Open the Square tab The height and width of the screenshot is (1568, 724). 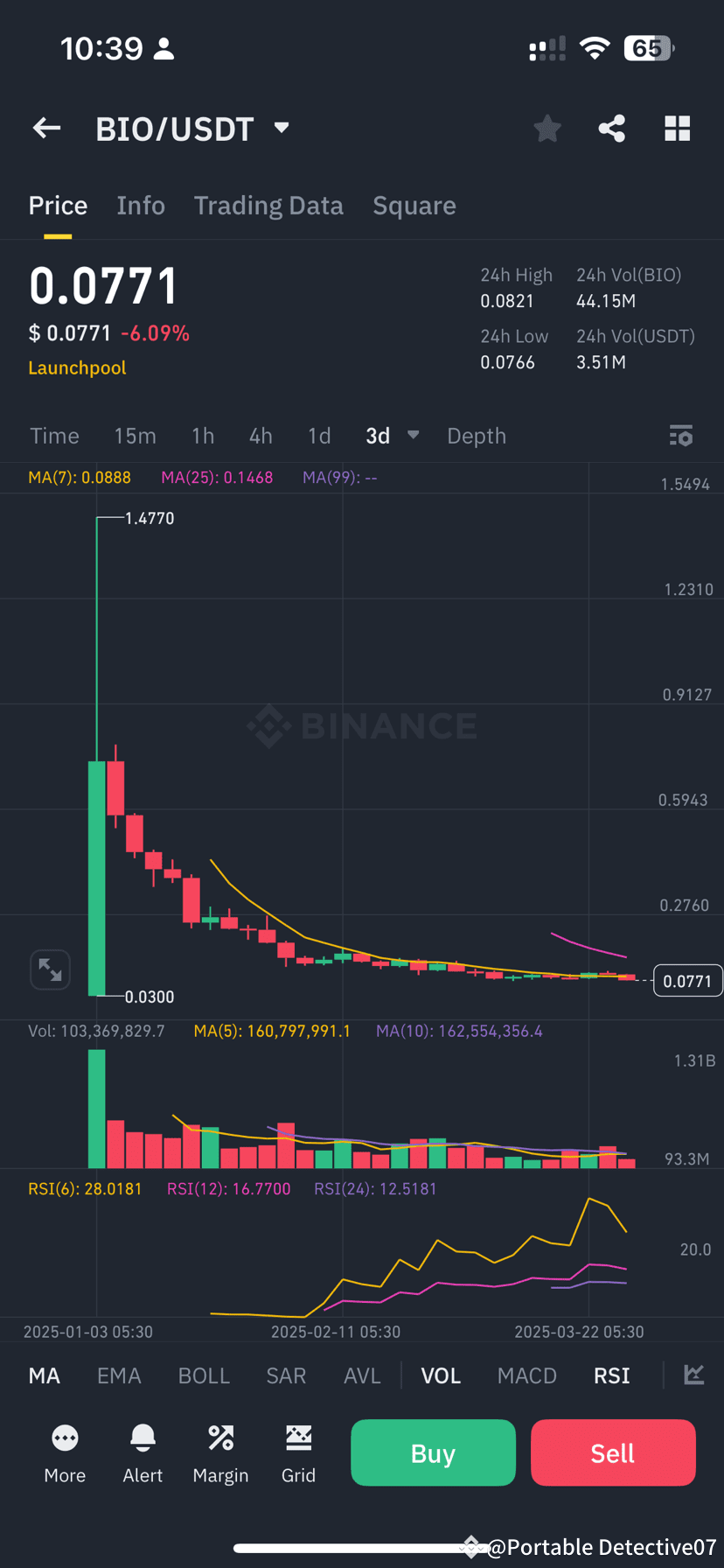pos(414,205)
